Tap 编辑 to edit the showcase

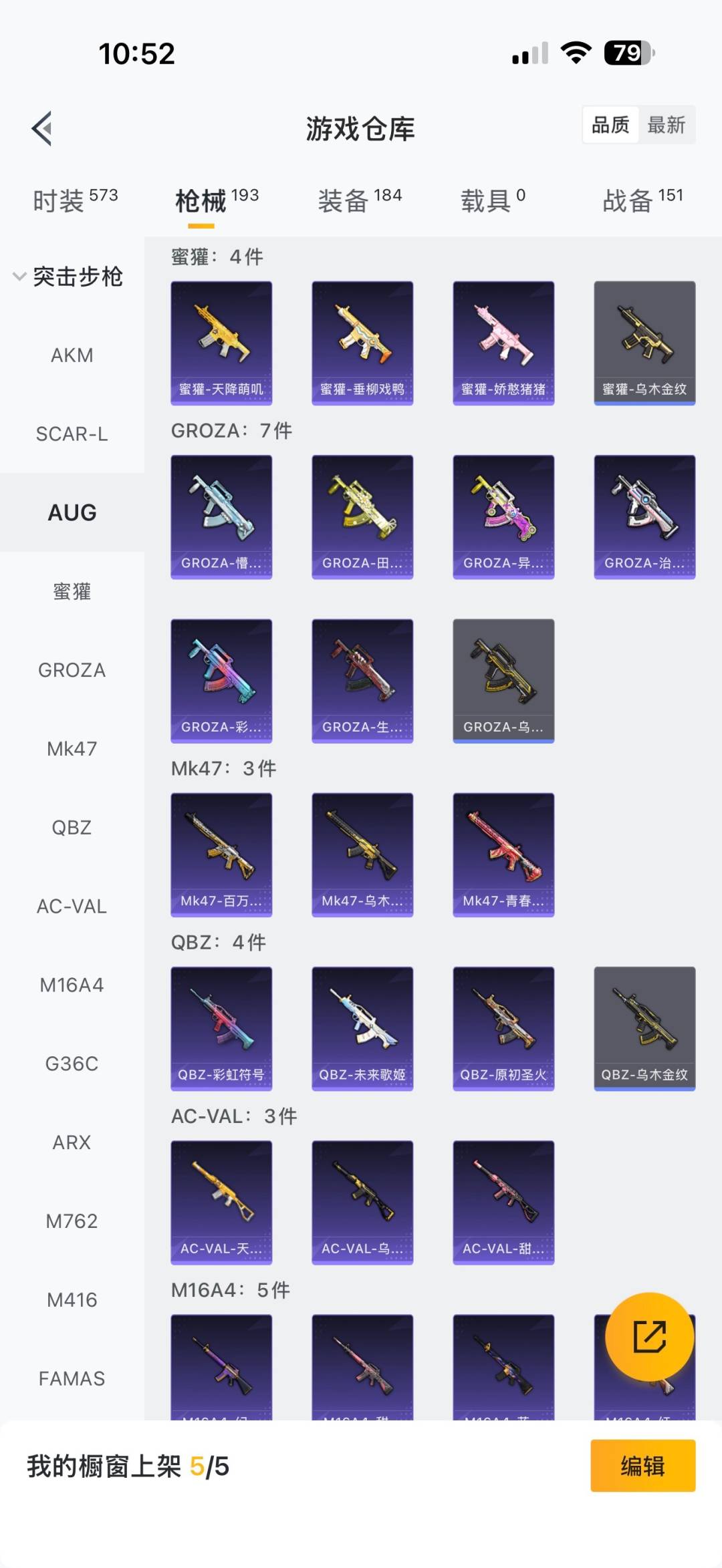pos(642,1466)
